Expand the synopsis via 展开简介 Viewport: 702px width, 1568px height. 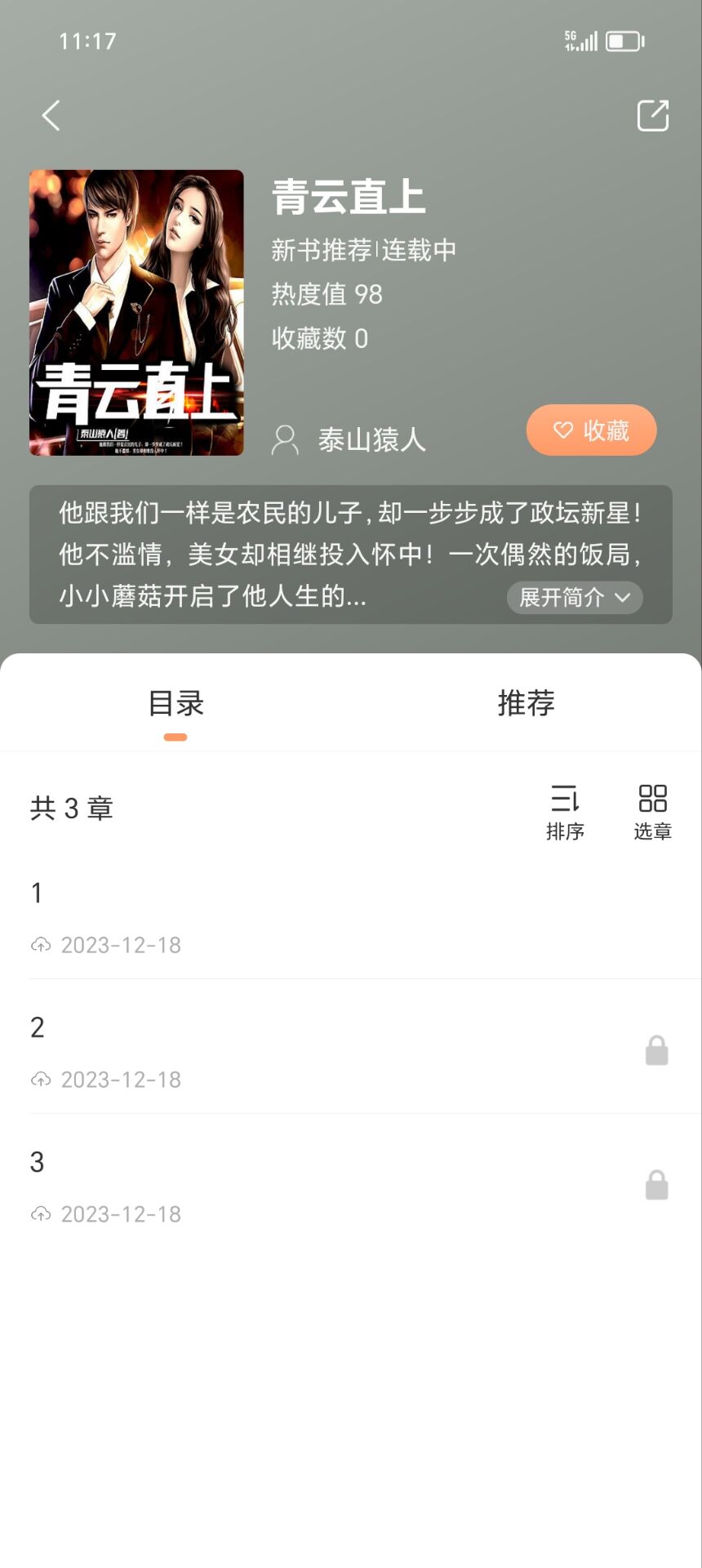[574, 598]
